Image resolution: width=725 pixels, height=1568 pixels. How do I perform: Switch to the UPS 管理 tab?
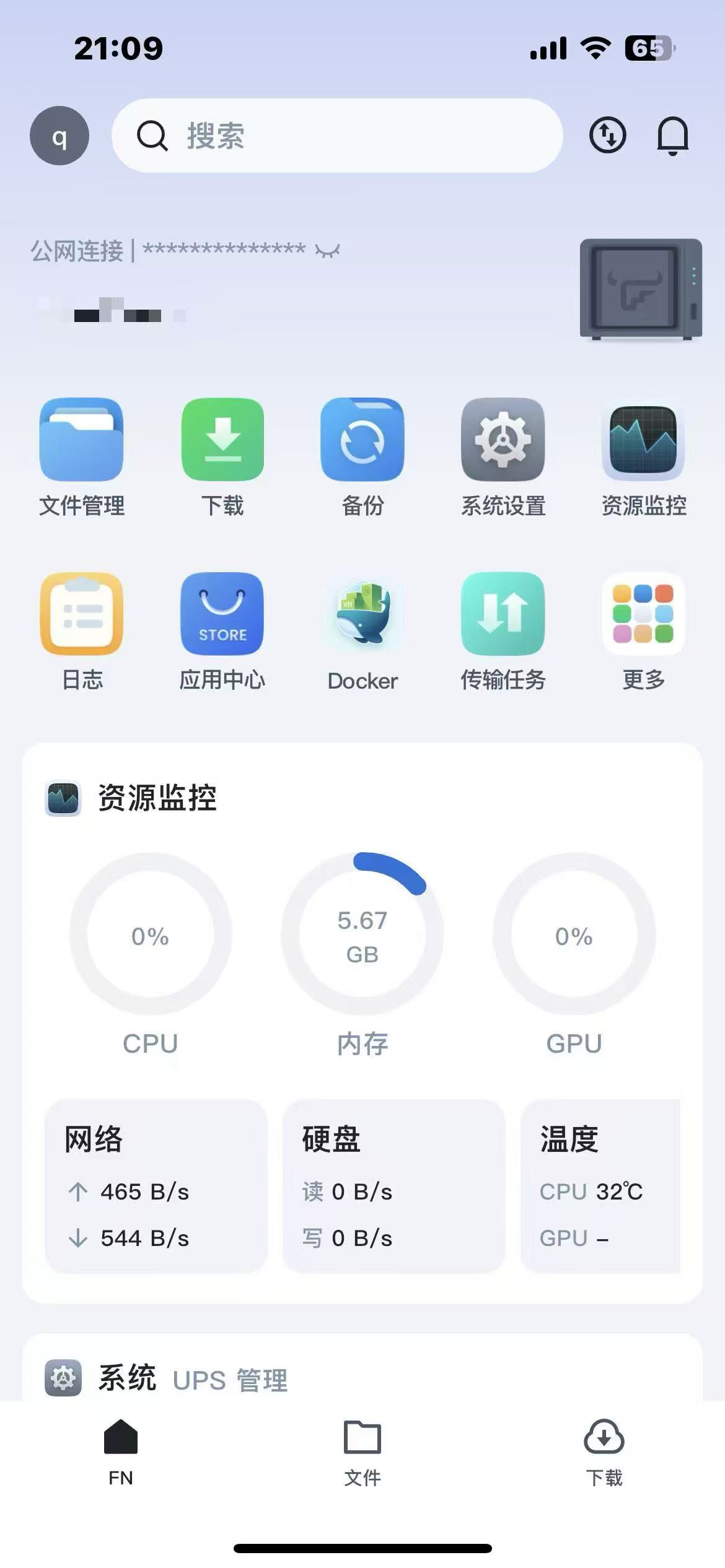coord(230,1380)
